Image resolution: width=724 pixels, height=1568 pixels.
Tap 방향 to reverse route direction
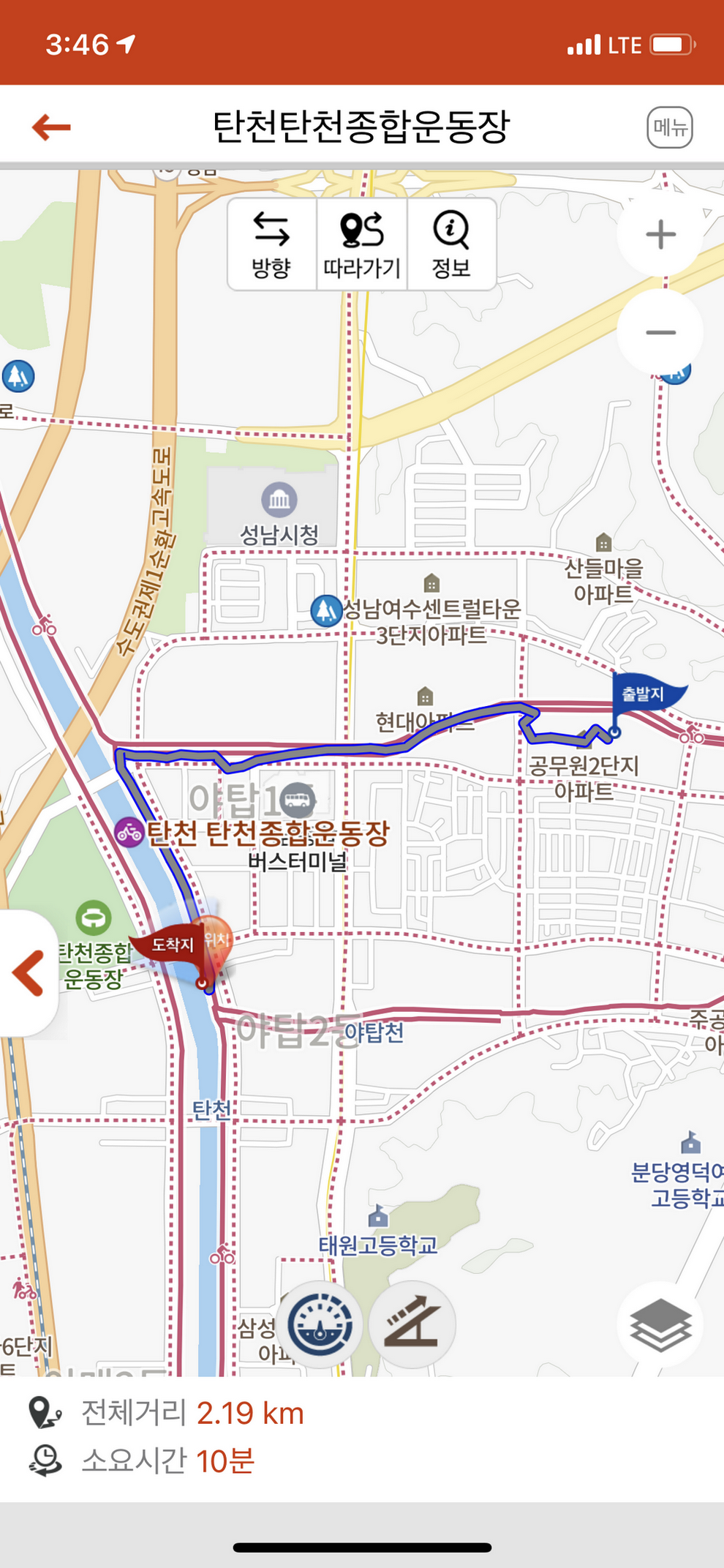[x=271, y=244]
